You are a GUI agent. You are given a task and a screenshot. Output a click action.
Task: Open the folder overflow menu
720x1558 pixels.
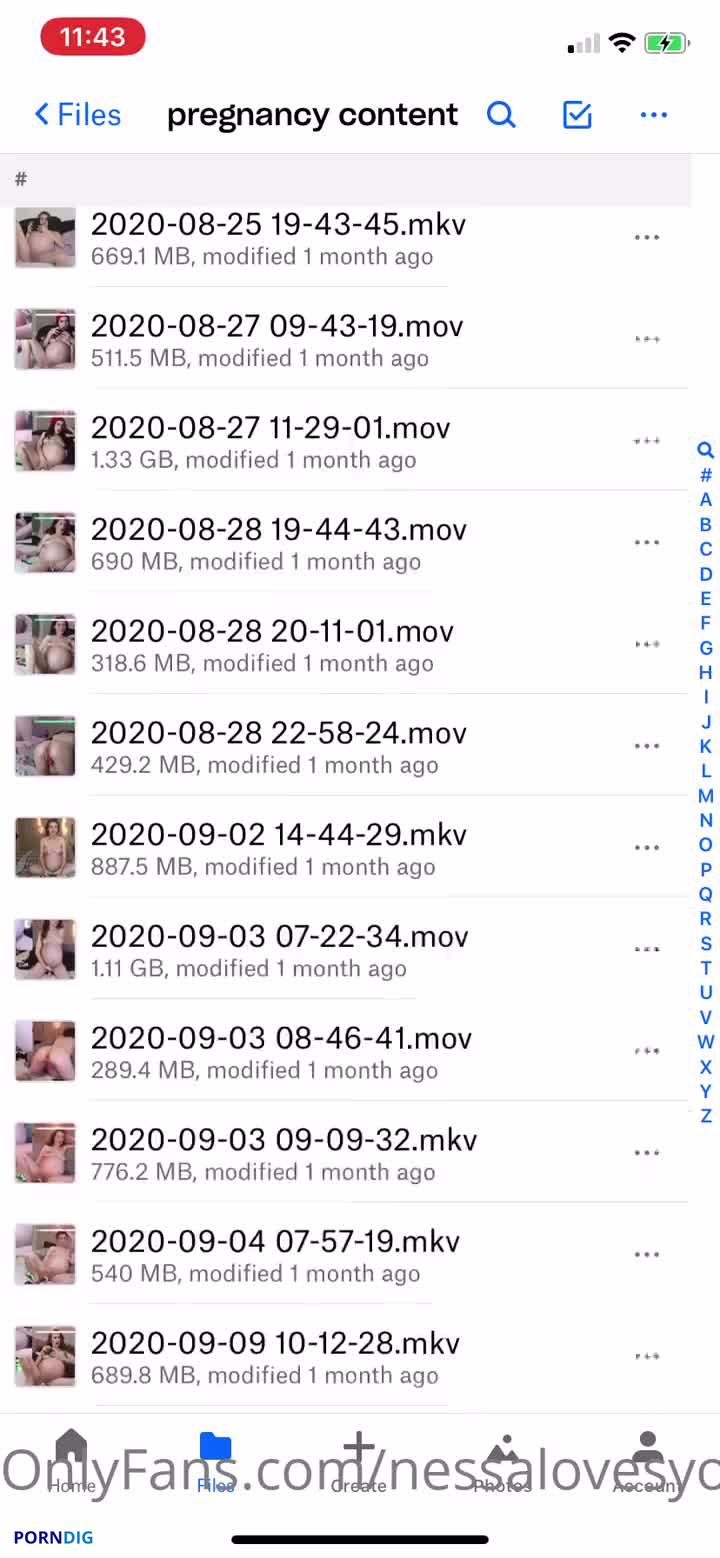click(653, 115)
